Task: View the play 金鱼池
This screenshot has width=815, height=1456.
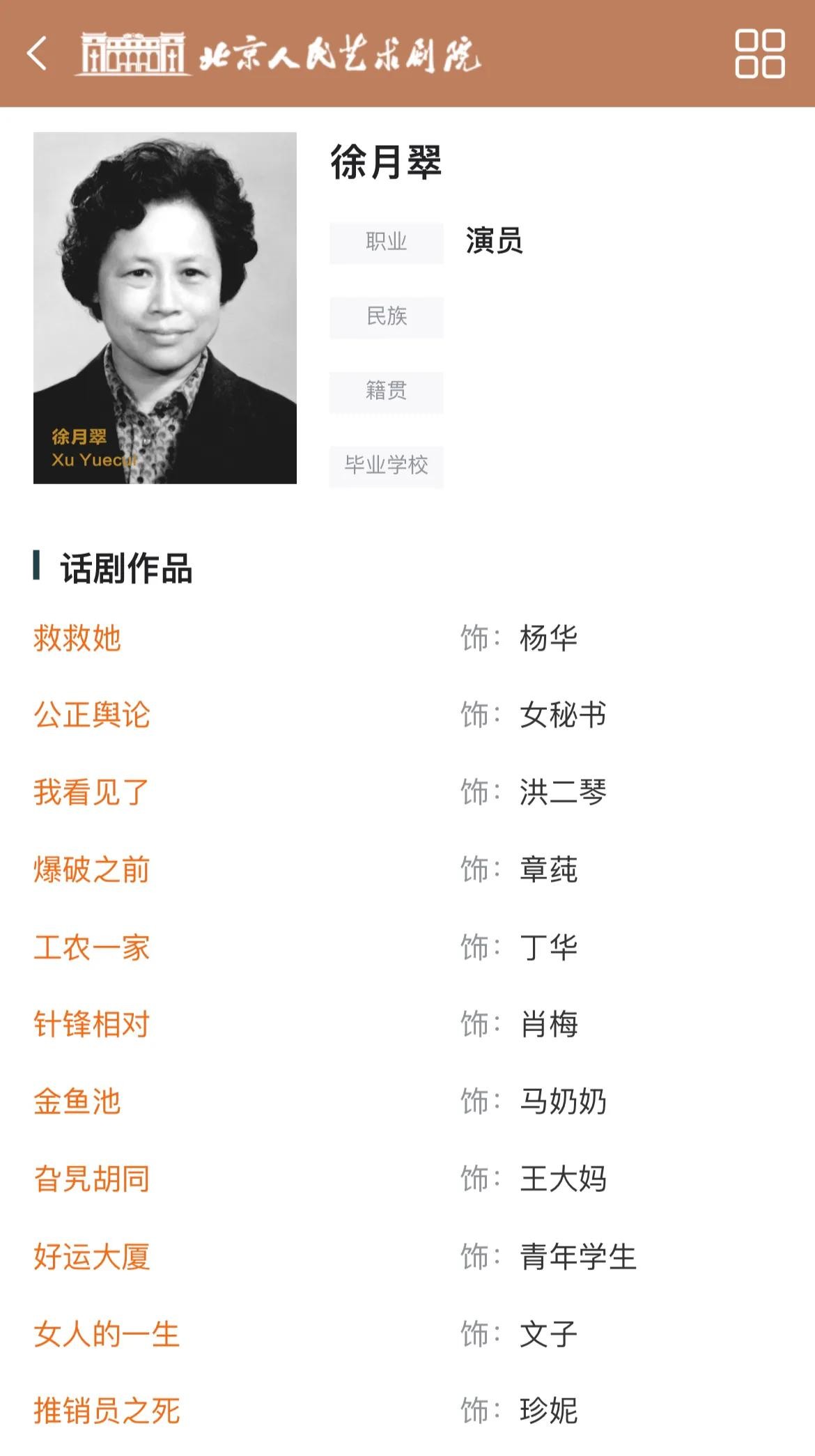Action: click(77, 1102)
